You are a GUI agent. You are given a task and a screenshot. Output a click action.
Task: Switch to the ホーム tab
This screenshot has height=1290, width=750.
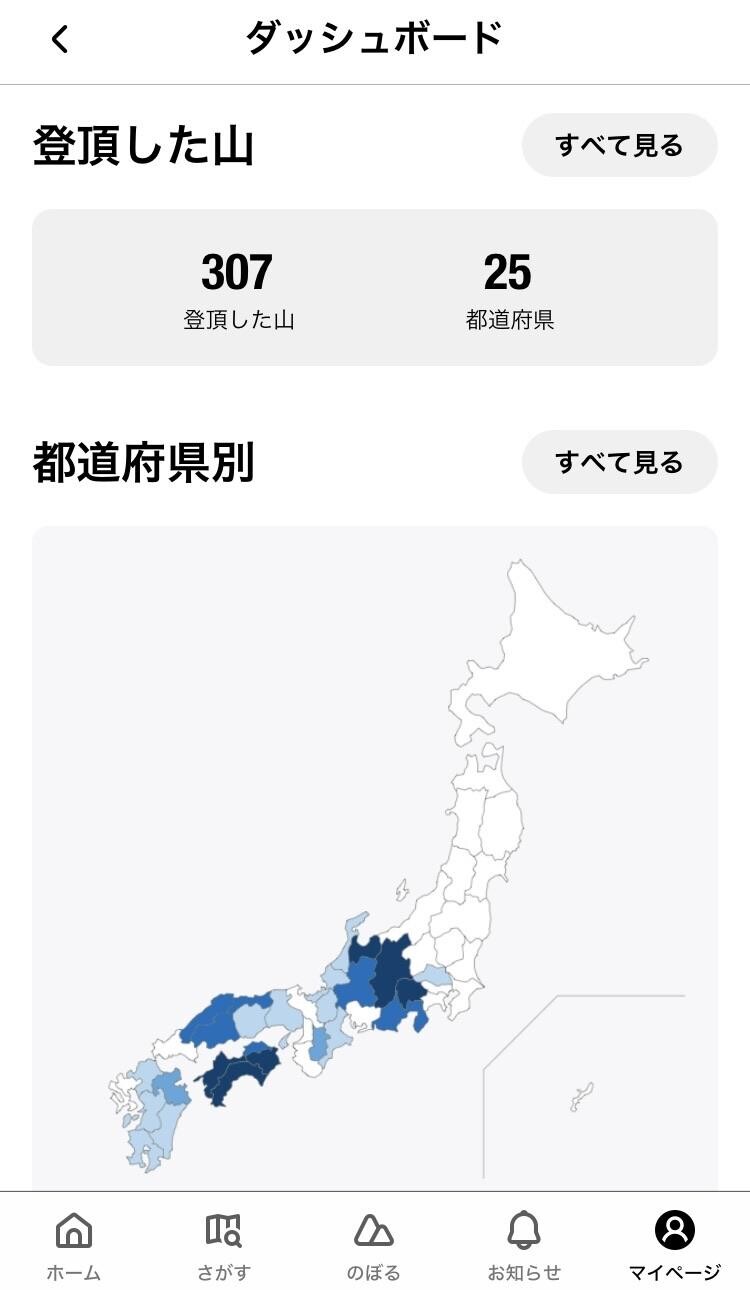(74, 1246)
